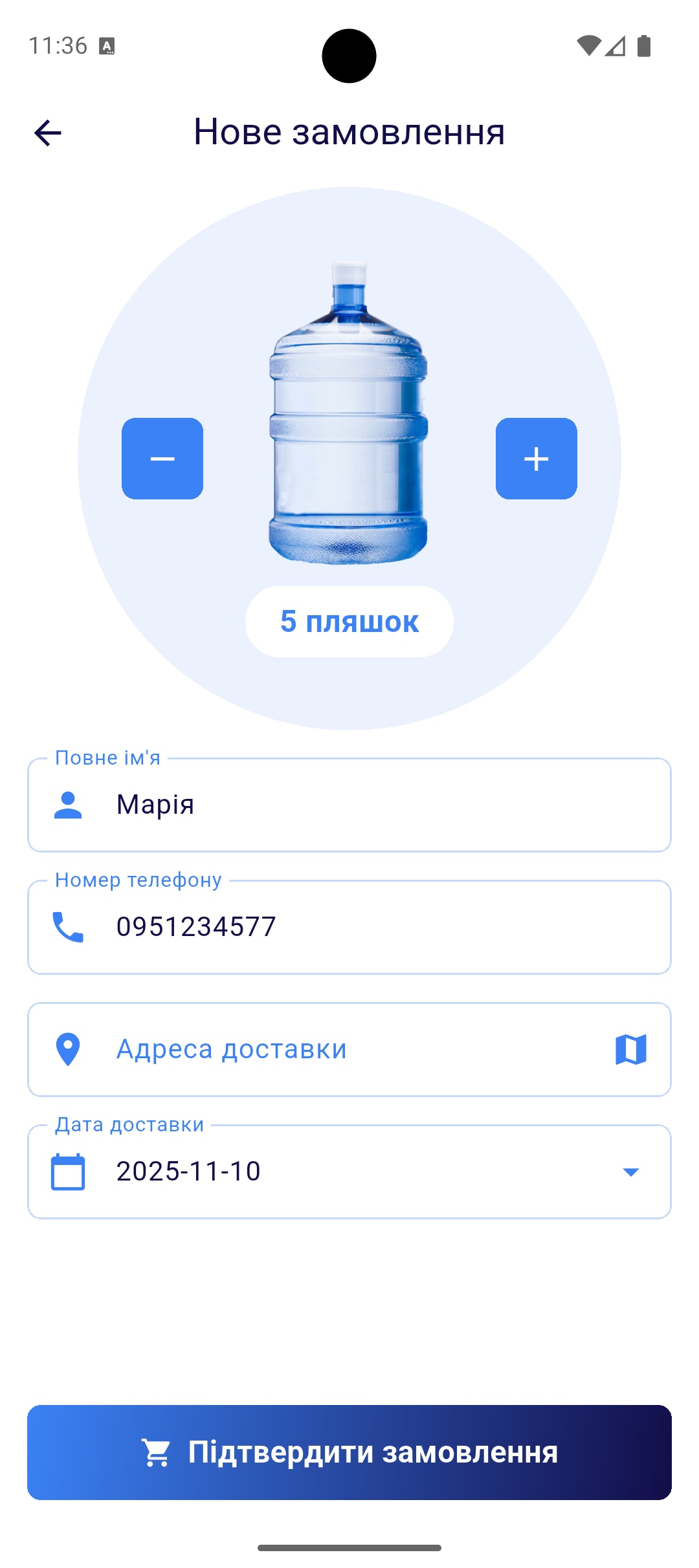Expand the Дата доставки dropdown arrow

pyautogui.click(x=631, y=1171)
